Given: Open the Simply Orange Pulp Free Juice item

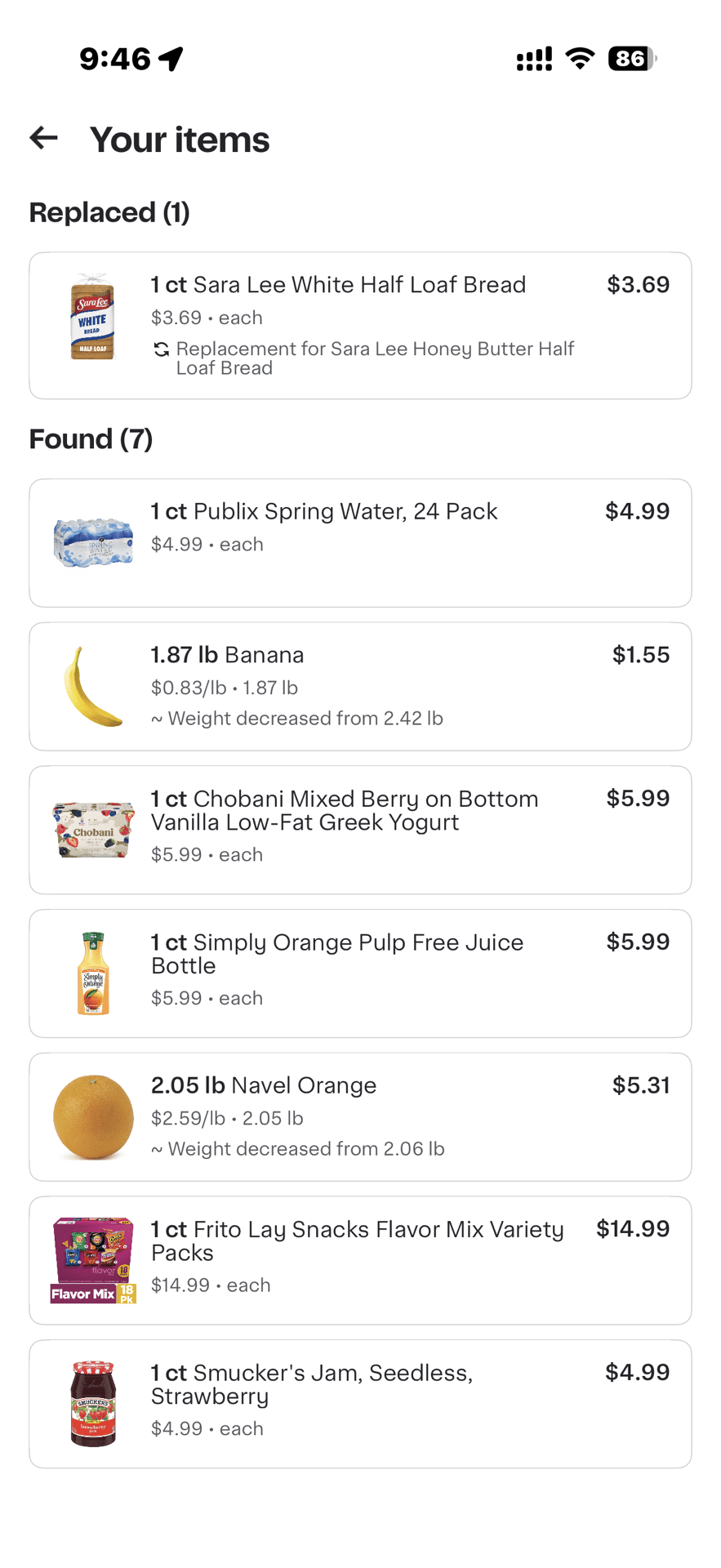Looking at the screenshot, I should tap(359, 973).
